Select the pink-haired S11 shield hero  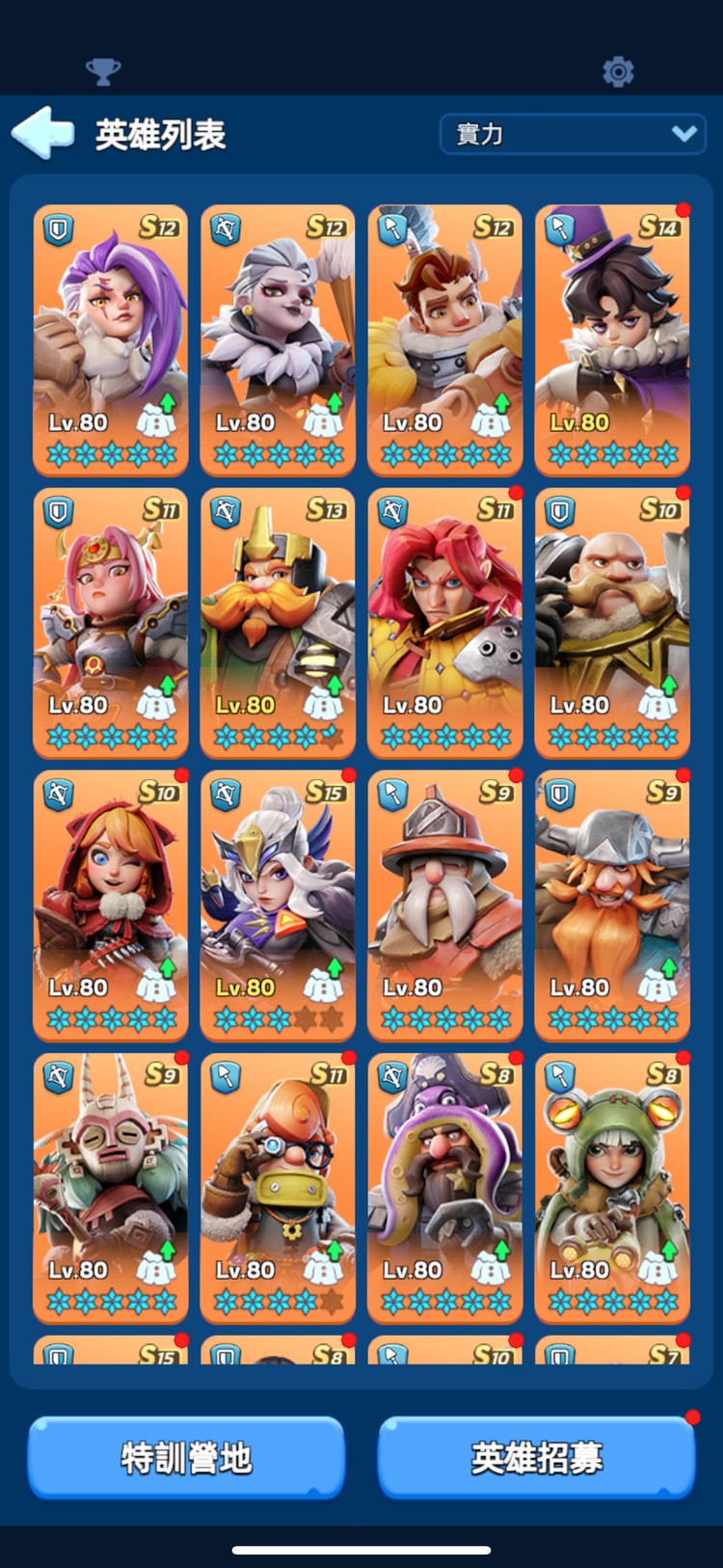coord(111,622)
